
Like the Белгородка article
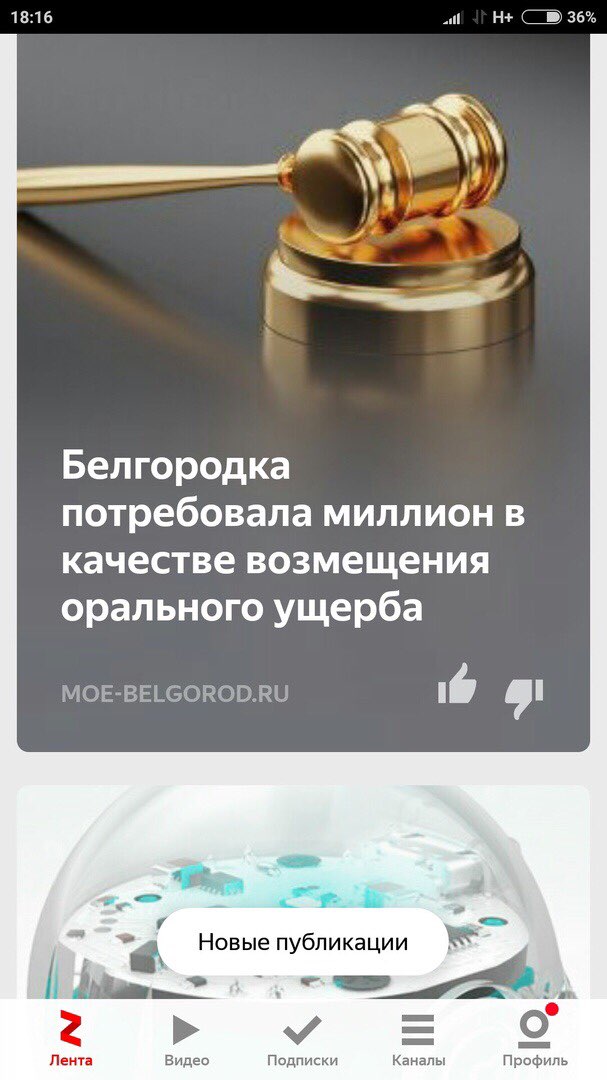(x=457, y=686)
